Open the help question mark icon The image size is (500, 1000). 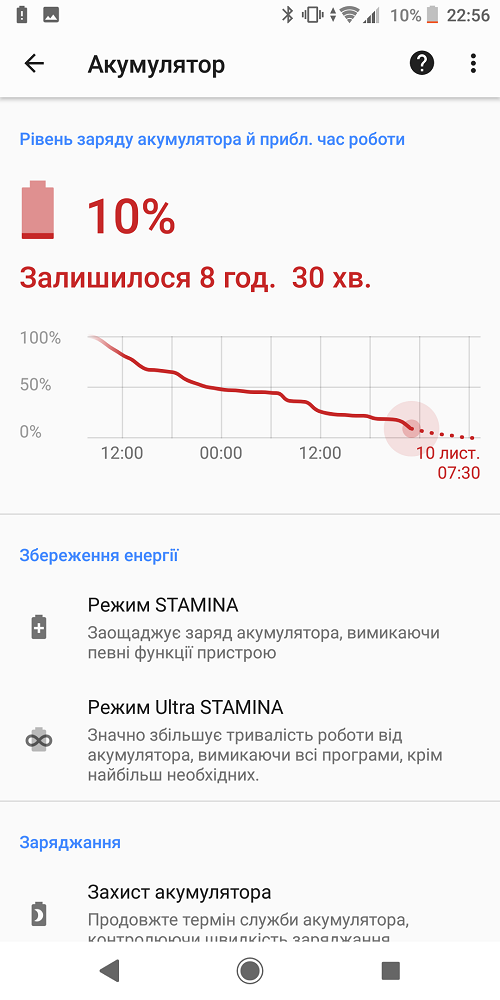click(x=422, y=63)
